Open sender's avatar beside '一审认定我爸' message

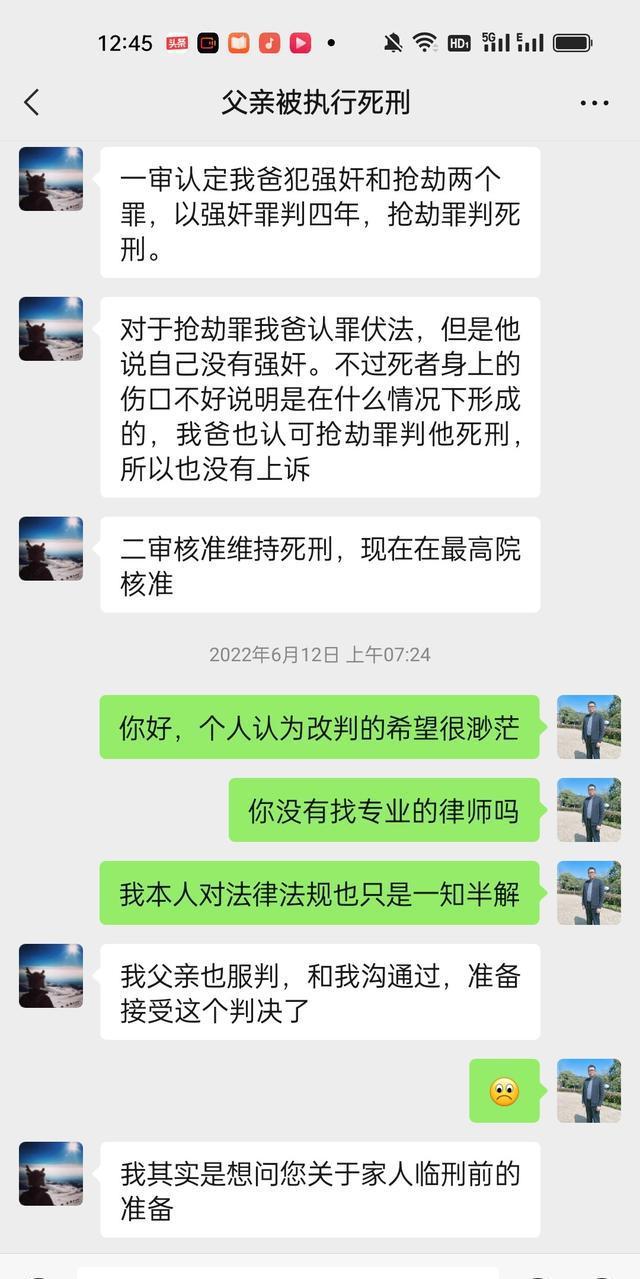(51, 179)
